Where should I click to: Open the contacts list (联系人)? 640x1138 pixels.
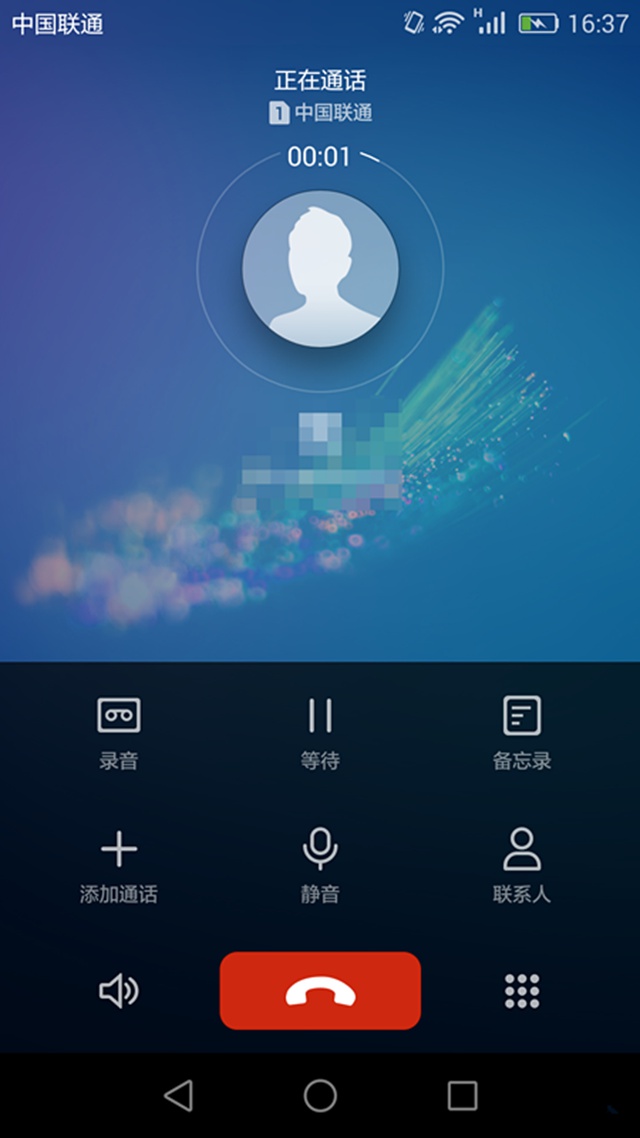click(x=521, y=865)
